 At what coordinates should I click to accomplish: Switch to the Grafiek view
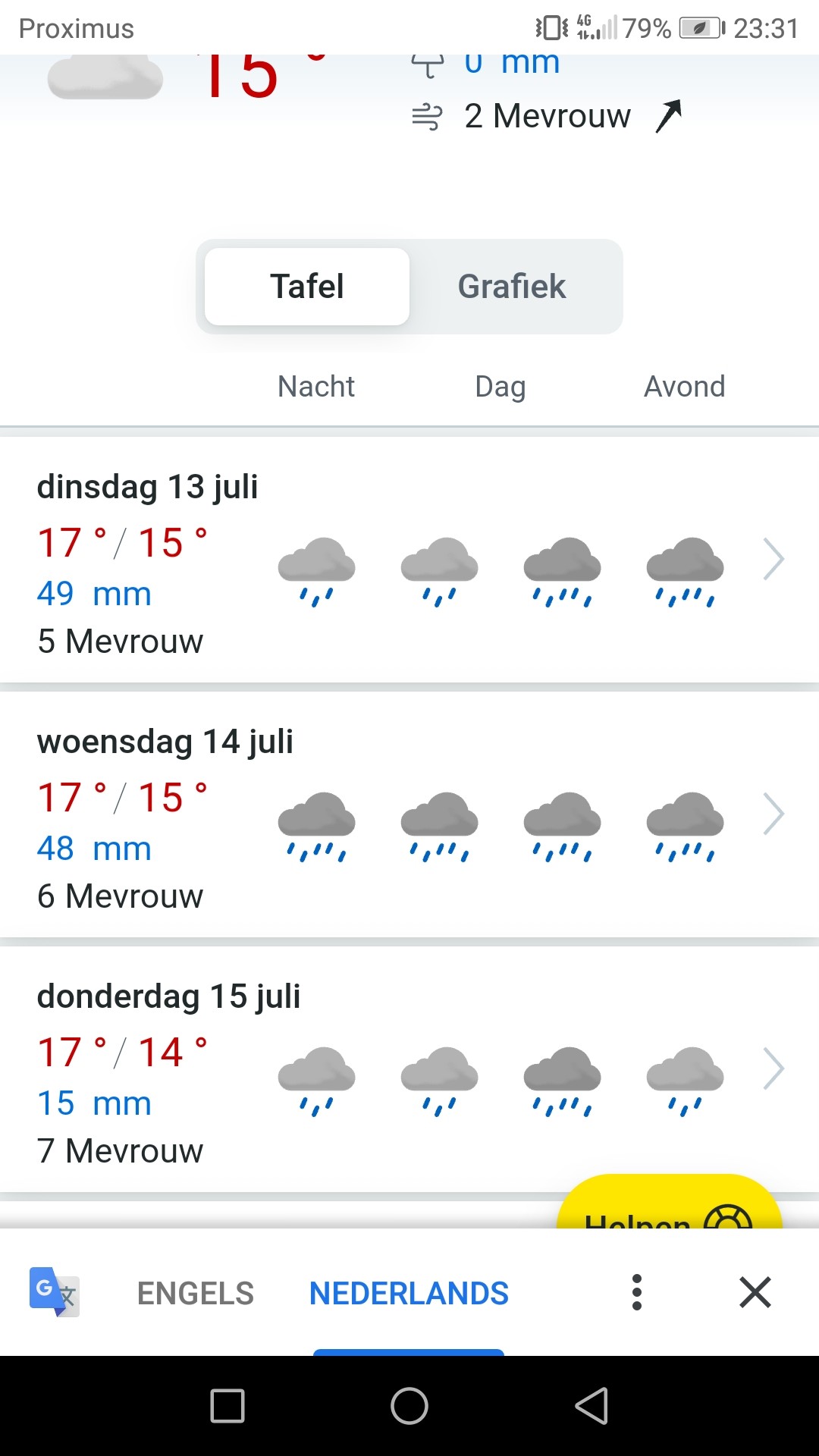click(512, 287)
